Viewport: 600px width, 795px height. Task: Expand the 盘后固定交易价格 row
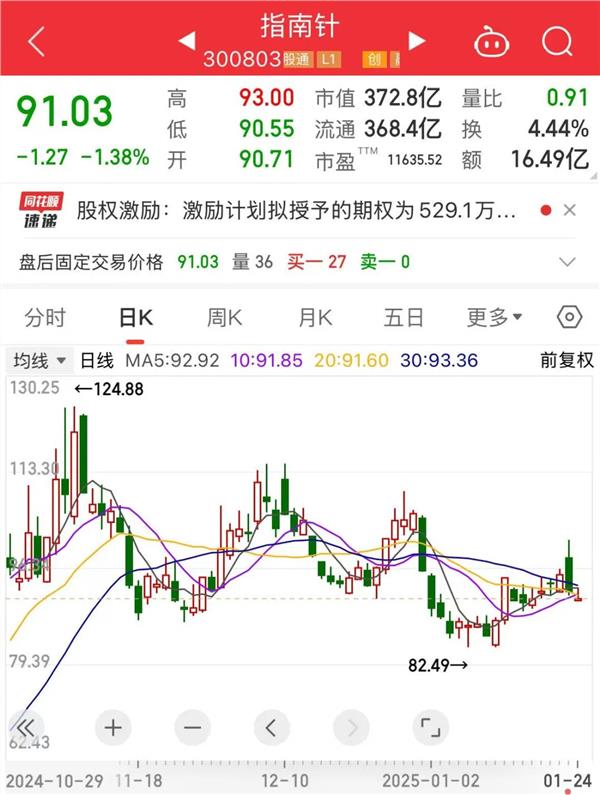point(568,262)
